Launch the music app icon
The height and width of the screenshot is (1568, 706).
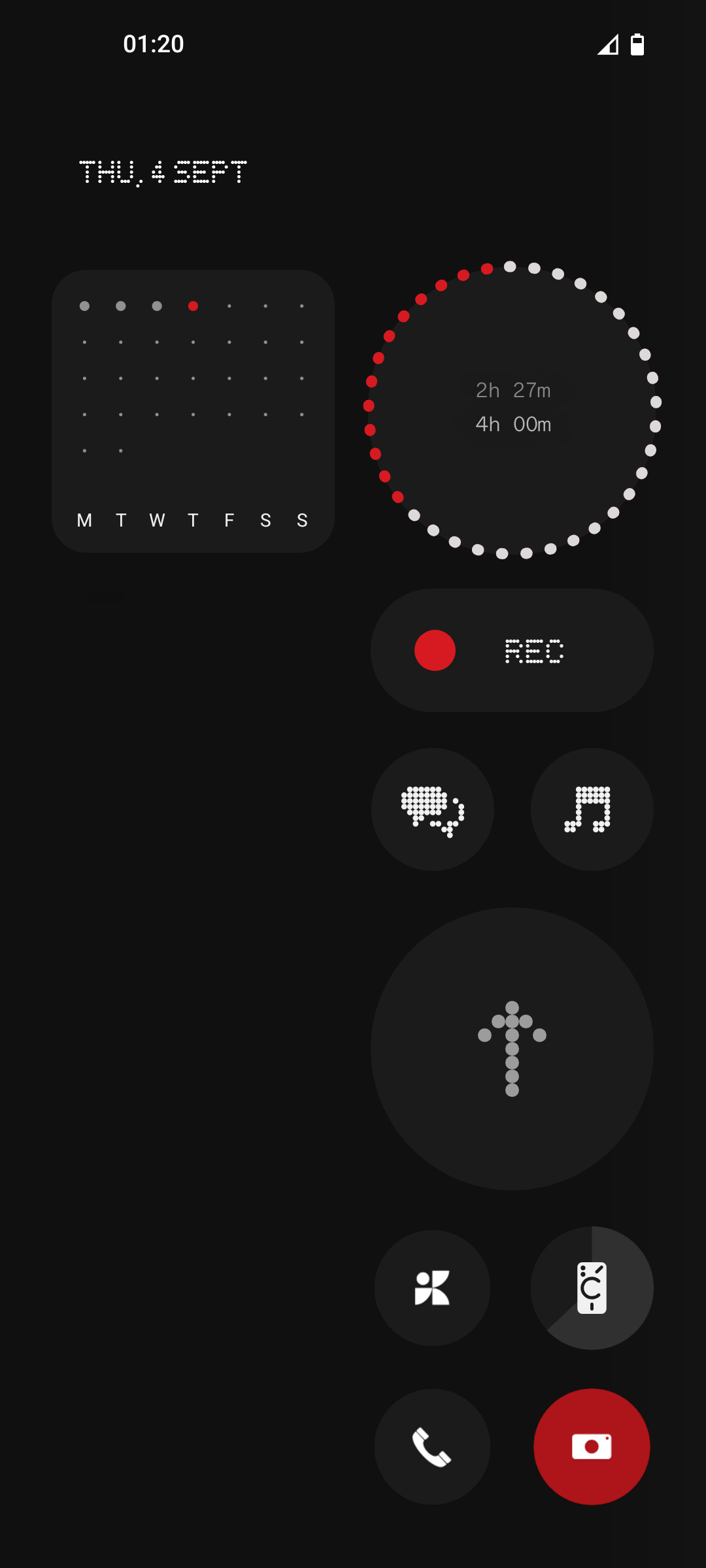click(592, 809)
